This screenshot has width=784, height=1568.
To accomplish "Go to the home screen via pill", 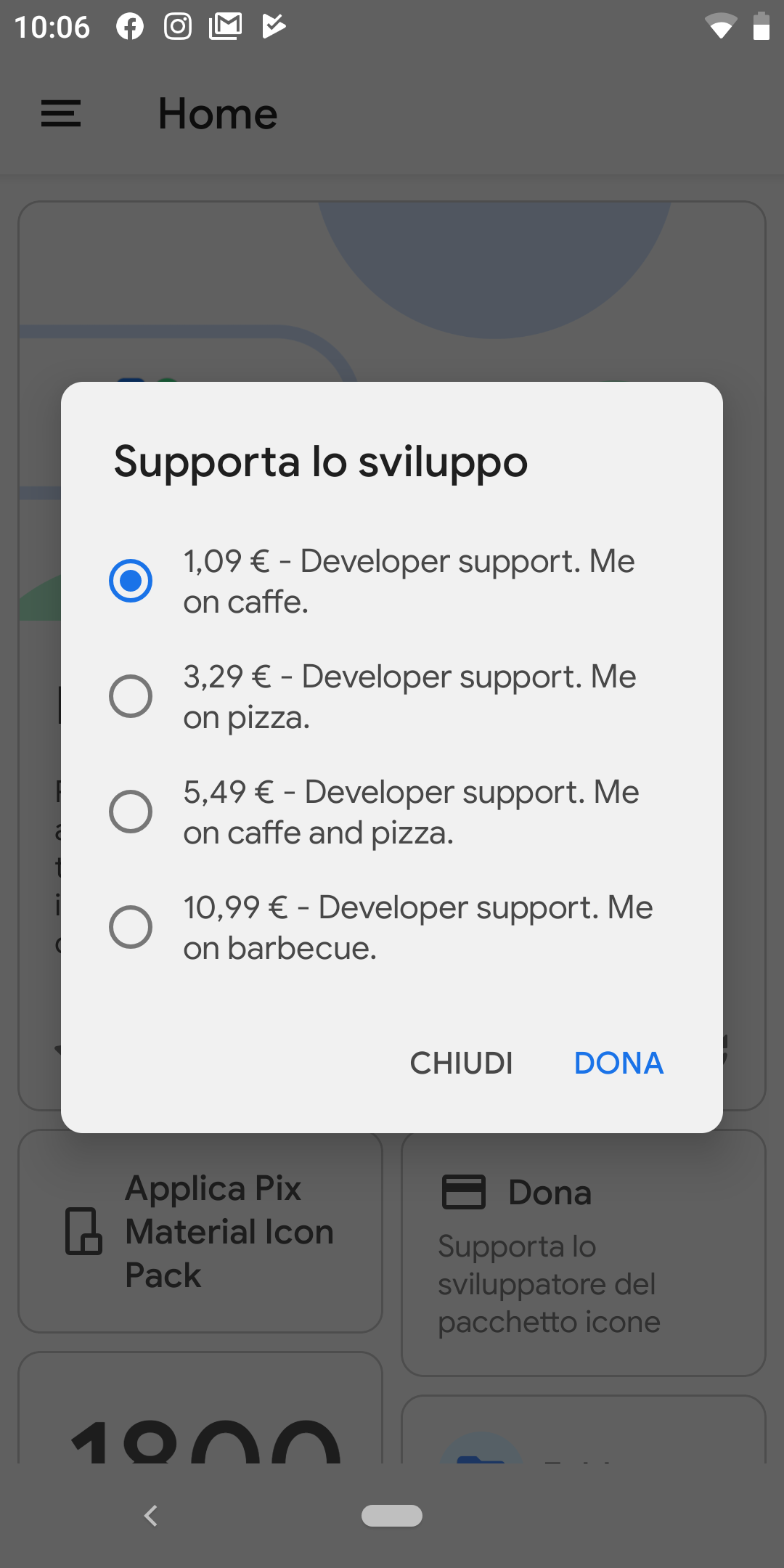I will click(x=392, y=1516).
